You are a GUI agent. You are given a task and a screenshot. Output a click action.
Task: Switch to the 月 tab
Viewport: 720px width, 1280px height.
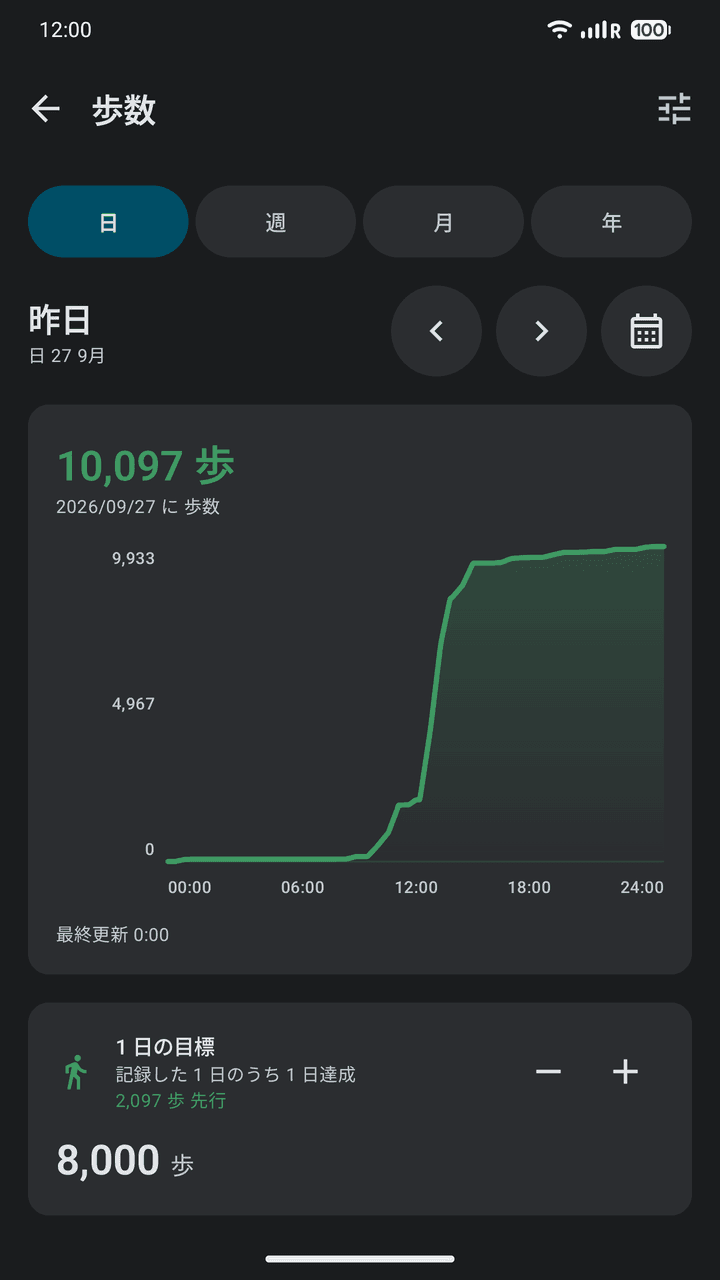[x=443, y=222]
